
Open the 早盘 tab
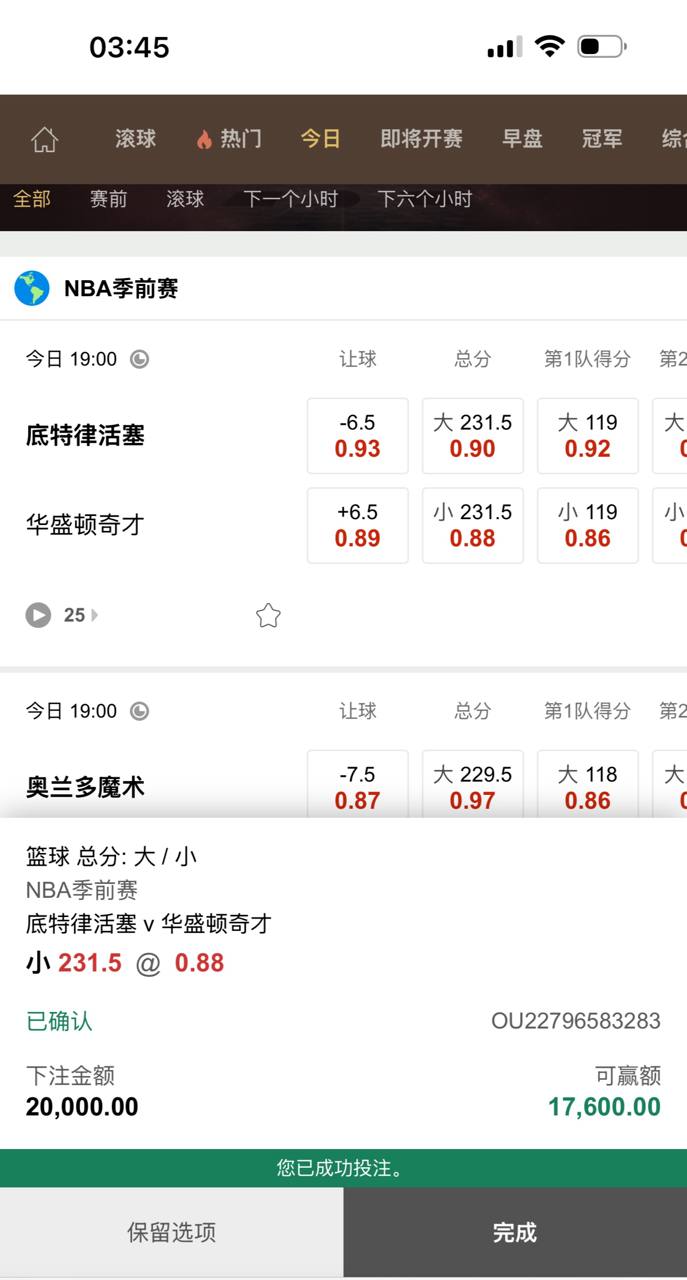point(522,139)
